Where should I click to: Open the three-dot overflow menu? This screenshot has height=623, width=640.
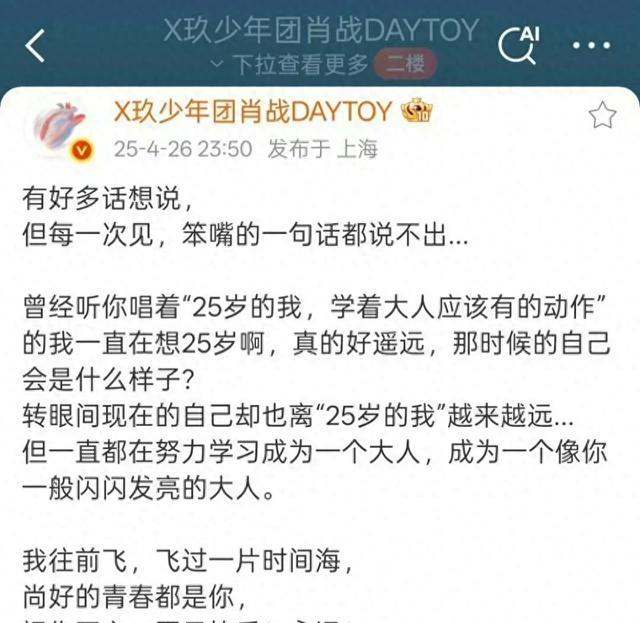(x=591, y=46)
